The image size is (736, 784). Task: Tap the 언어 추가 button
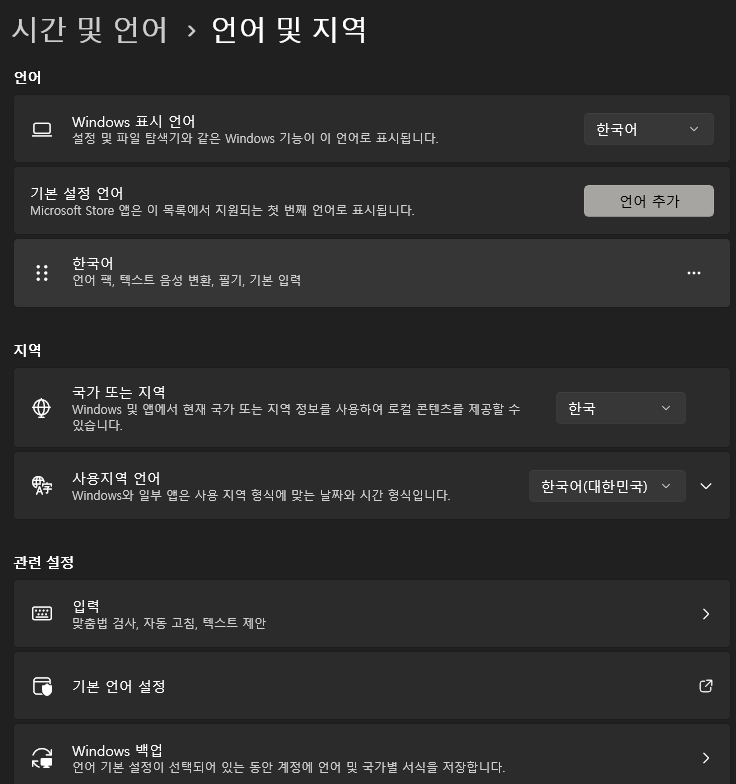coord(648,201)
